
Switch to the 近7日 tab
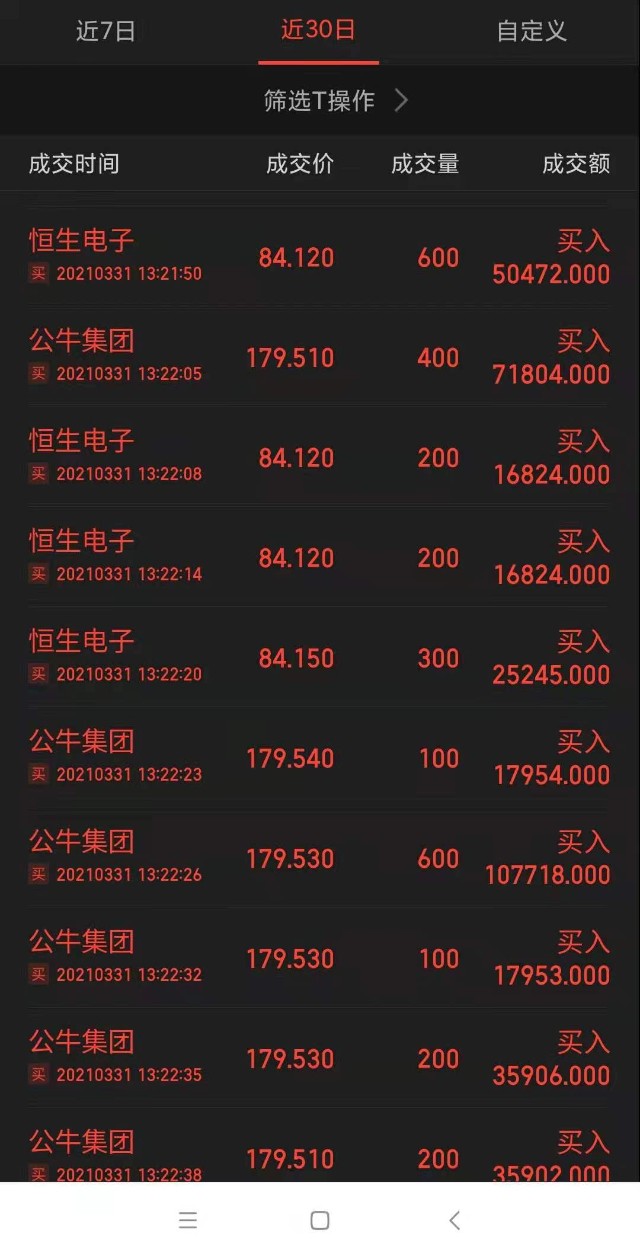(x=106, y=31)
